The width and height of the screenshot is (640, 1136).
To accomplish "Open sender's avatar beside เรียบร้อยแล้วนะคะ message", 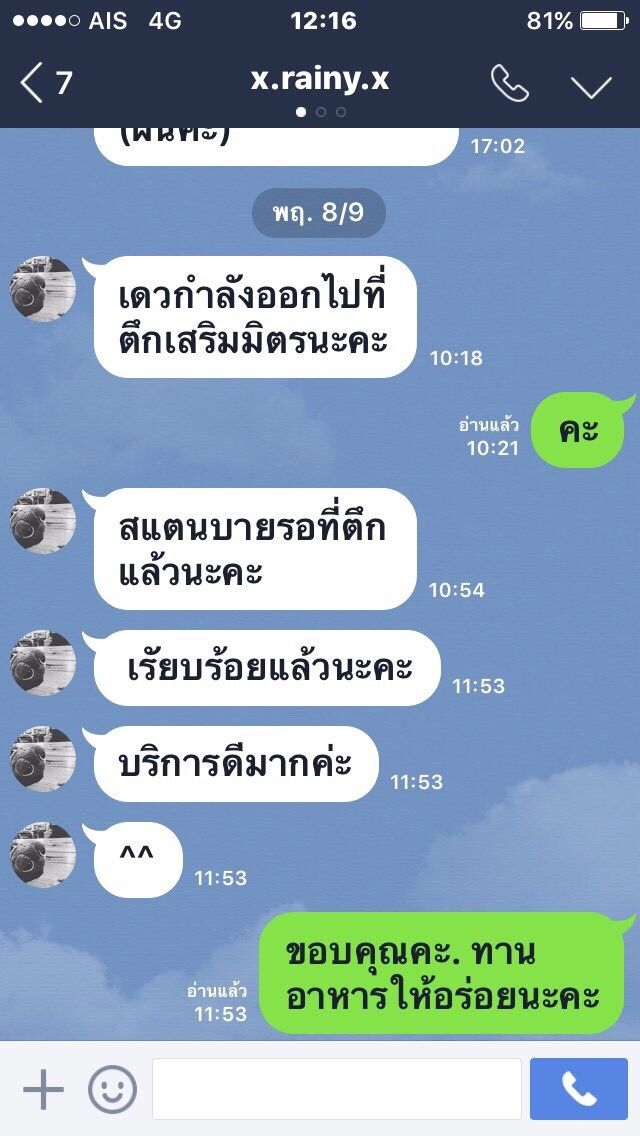I will tap(43, 663).
